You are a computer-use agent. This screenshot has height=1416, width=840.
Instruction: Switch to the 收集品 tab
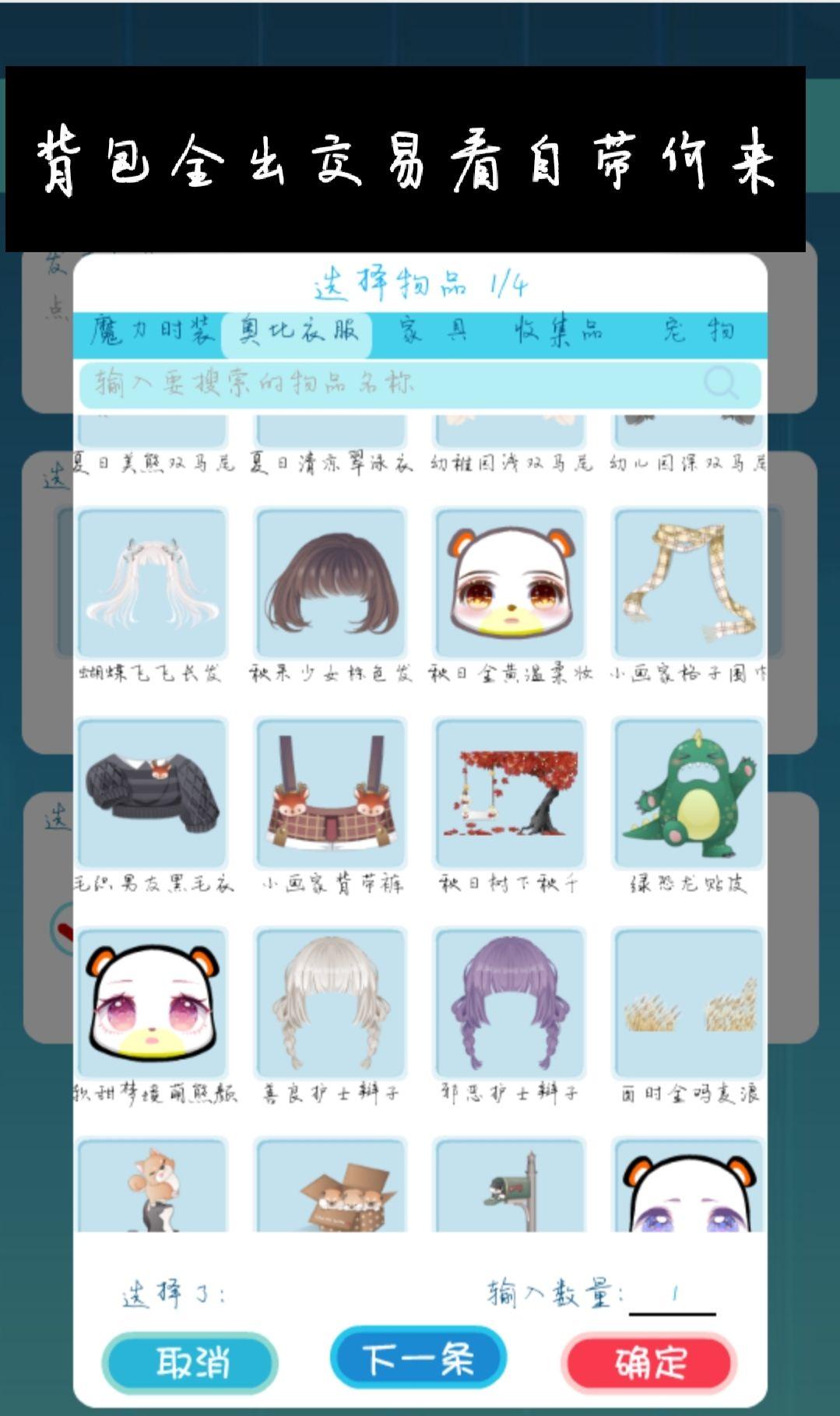558,331
